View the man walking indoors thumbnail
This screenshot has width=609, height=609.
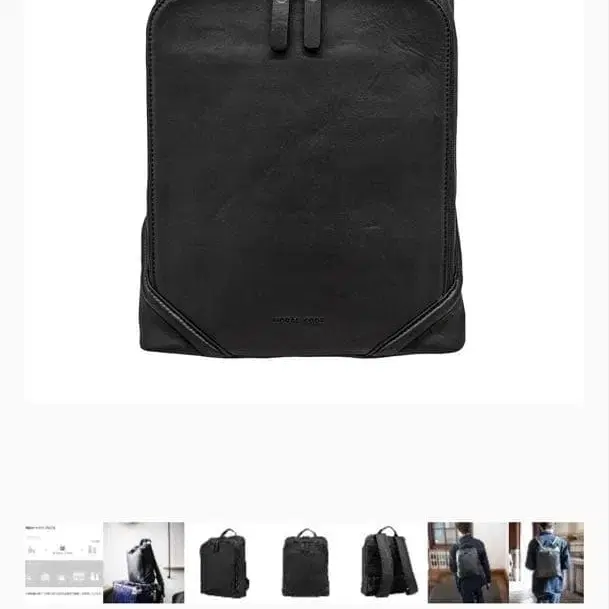[x=467, y=562]
